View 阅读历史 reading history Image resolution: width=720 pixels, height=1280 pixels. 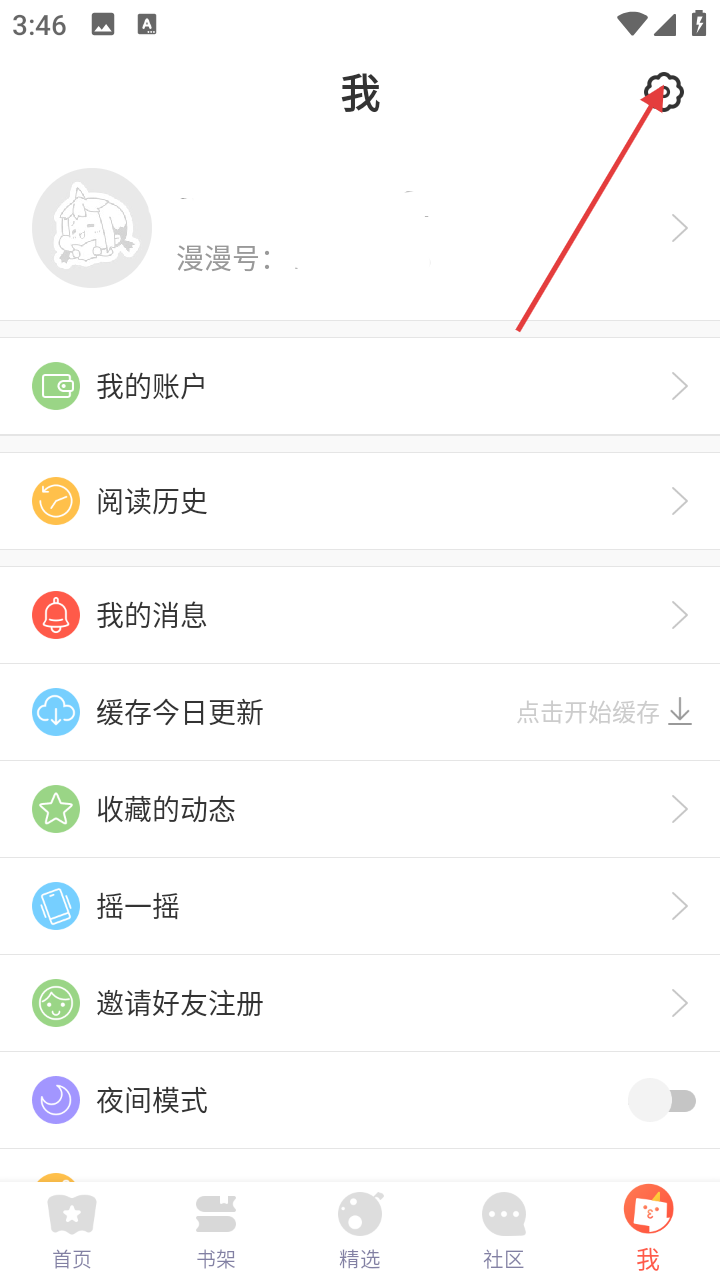coord(360,501)
